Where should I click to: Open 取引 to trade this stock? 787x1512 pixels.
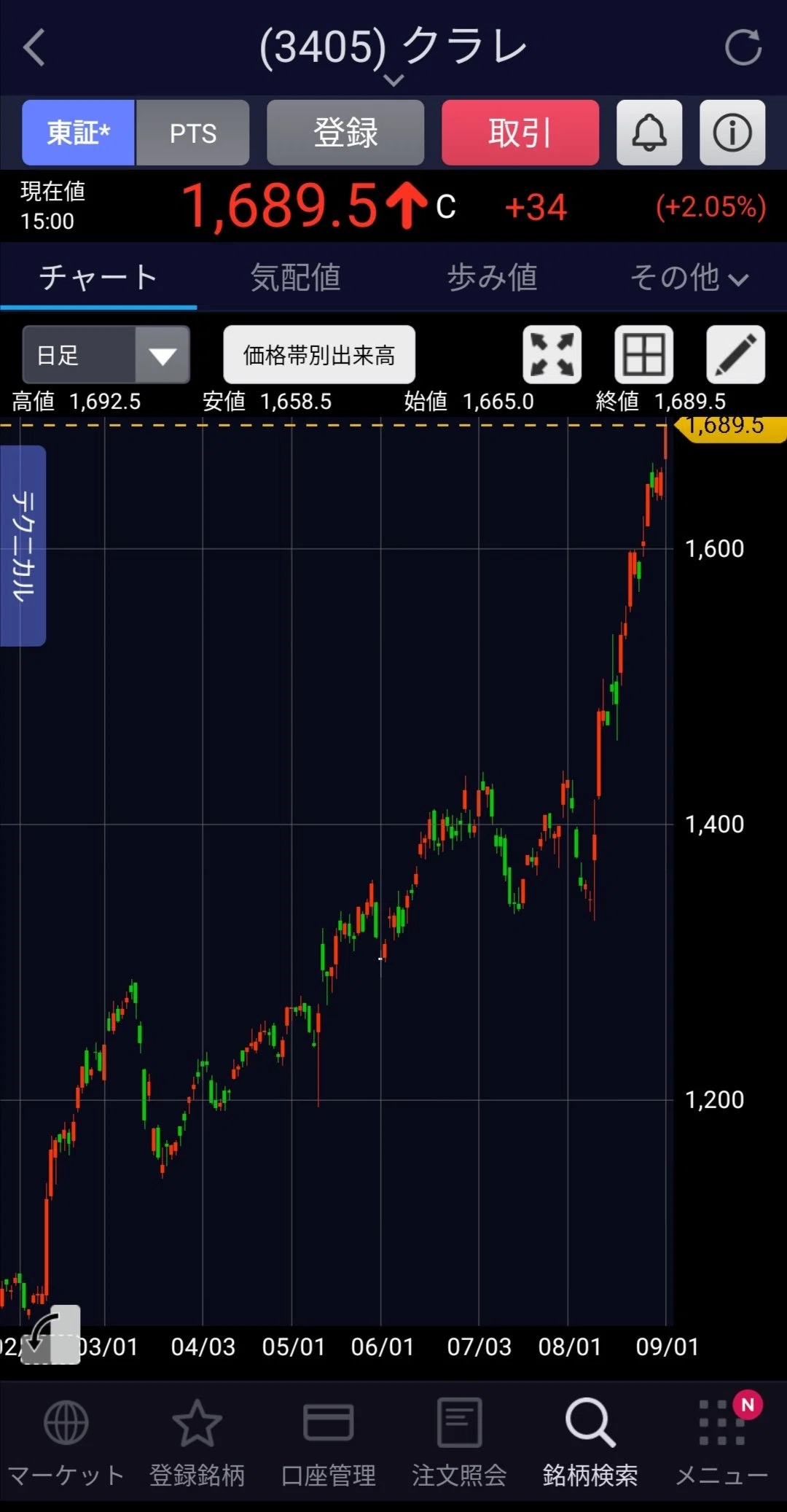(520, 133)
